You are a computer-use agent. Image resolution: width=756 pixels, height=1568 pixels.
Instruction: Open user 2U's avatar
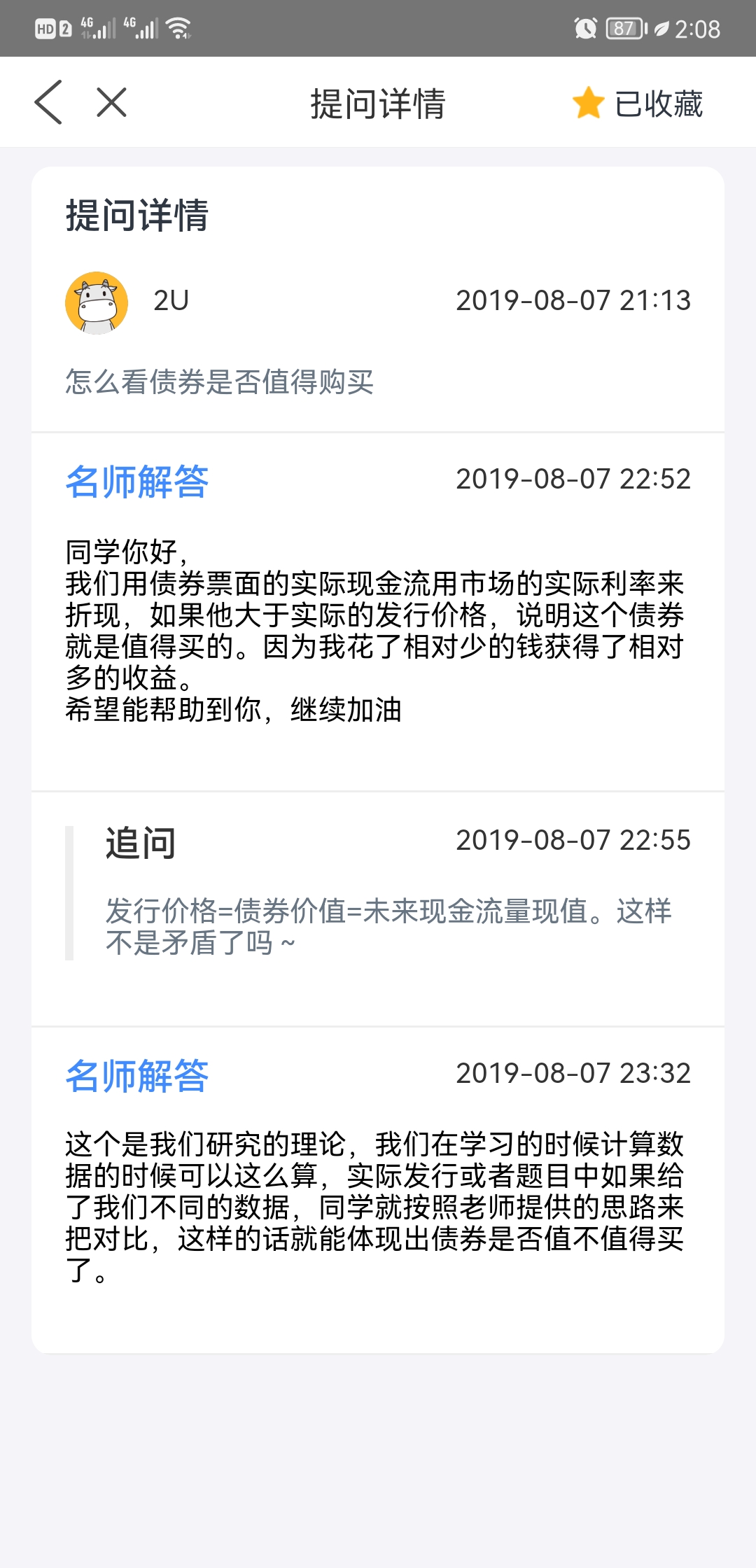pos(97,302)
